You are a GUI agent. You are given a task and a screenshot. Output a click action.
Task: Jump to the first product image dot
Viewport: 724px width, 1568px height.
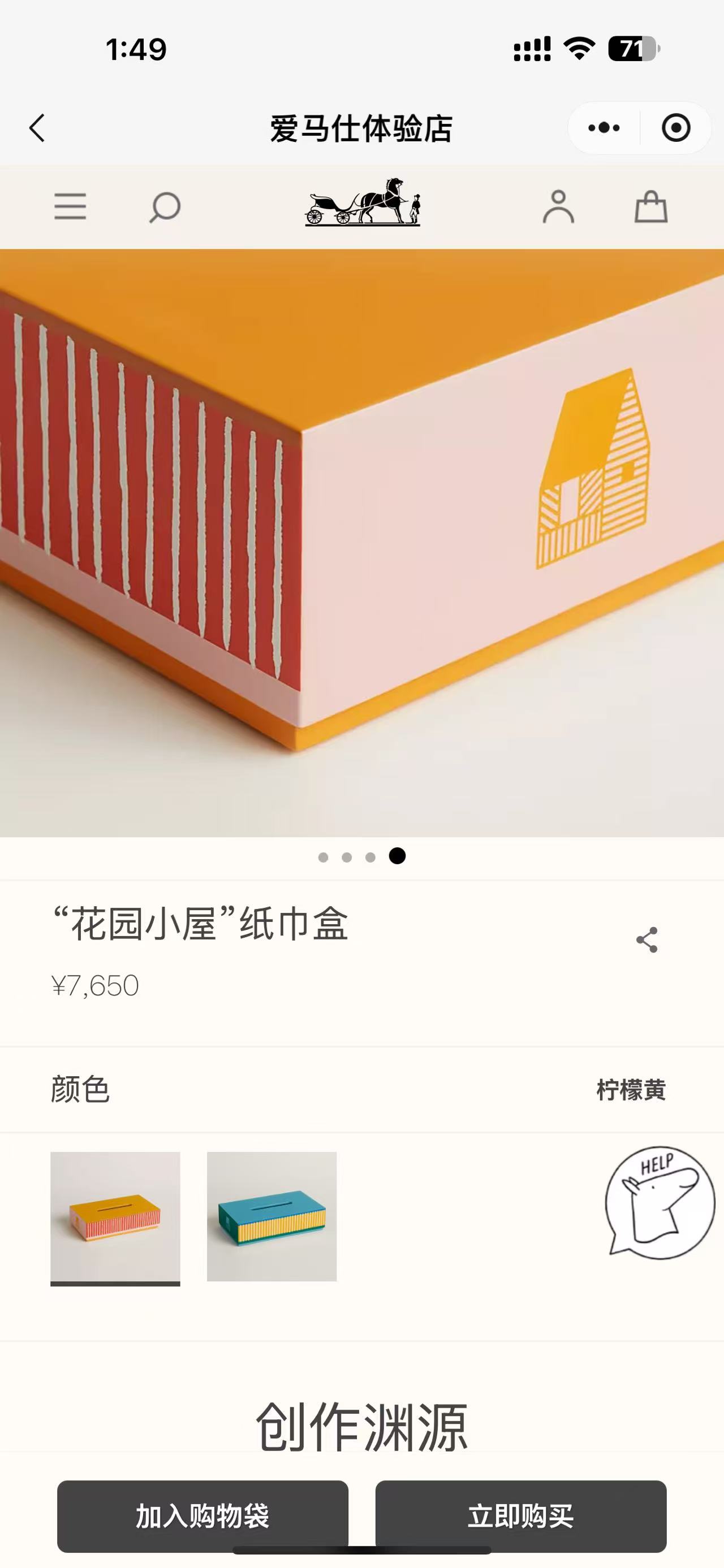click(324, 857)
